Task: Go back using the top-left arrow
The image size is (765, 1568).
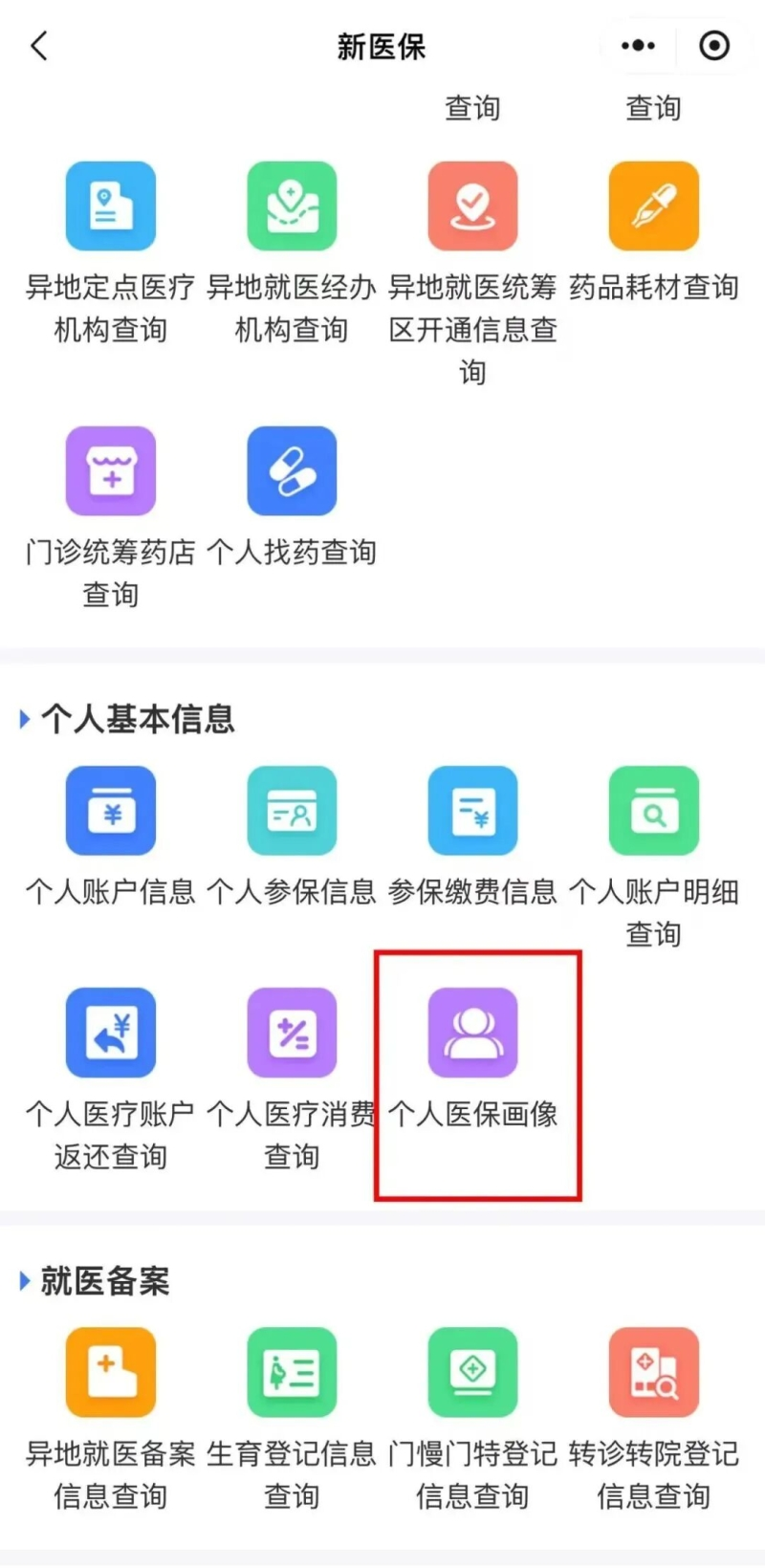Action: tap(39, 46)
